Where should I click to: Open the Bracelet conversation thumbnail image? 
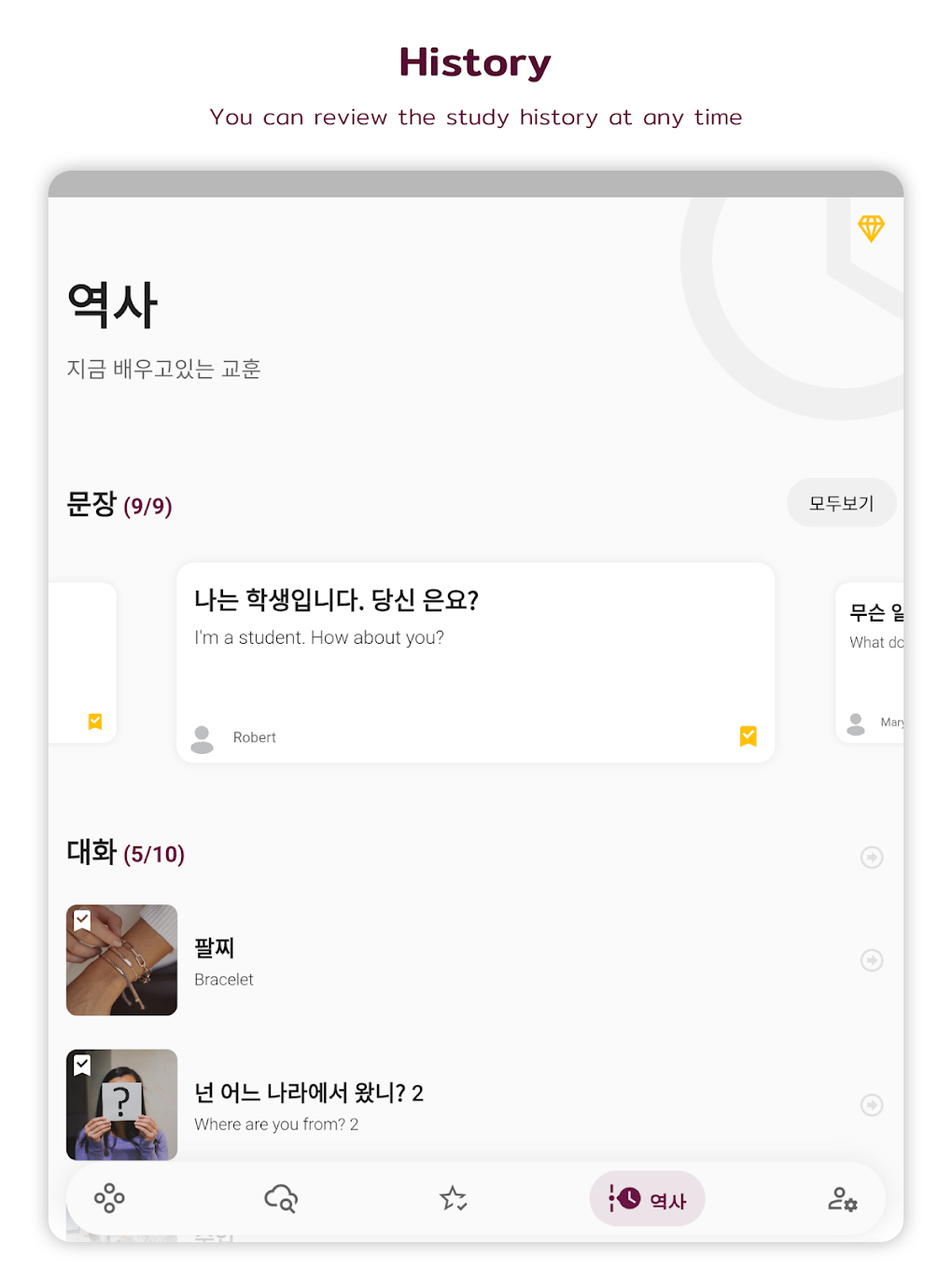point(121,959)
